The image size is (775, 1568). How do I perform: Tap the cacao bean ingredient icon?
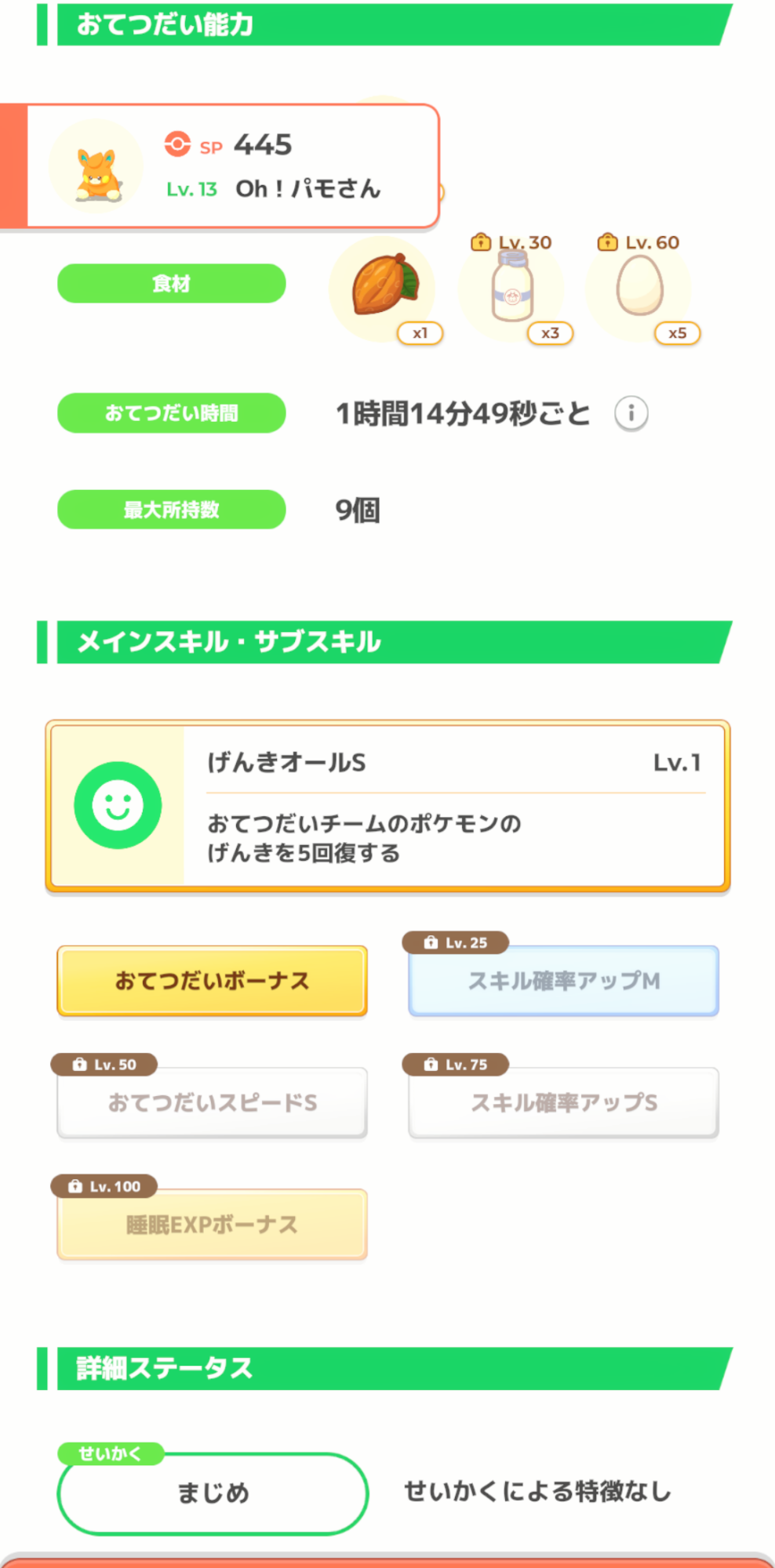point(383,289)
